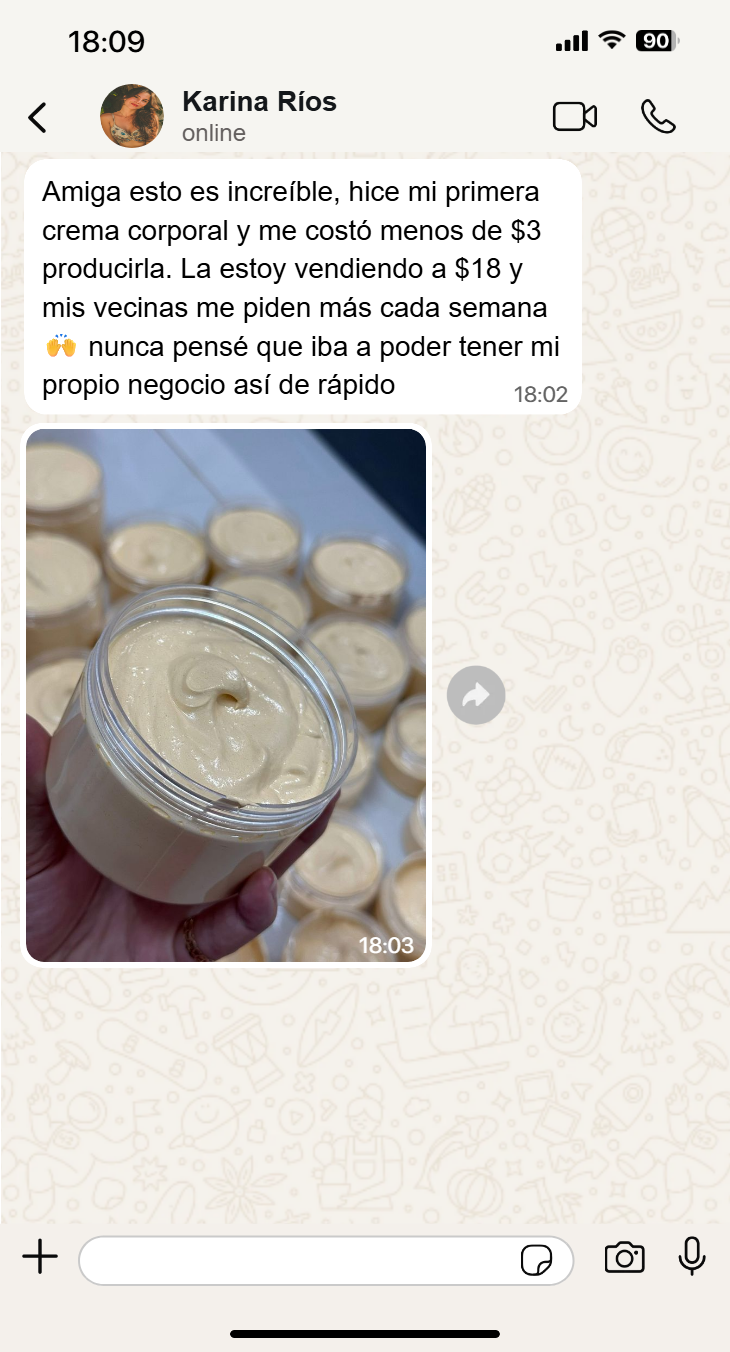The width and height of the screenshot is (730, 1352).
Task: Start a video call with Karina Ríos
Action: pos(575,115)
